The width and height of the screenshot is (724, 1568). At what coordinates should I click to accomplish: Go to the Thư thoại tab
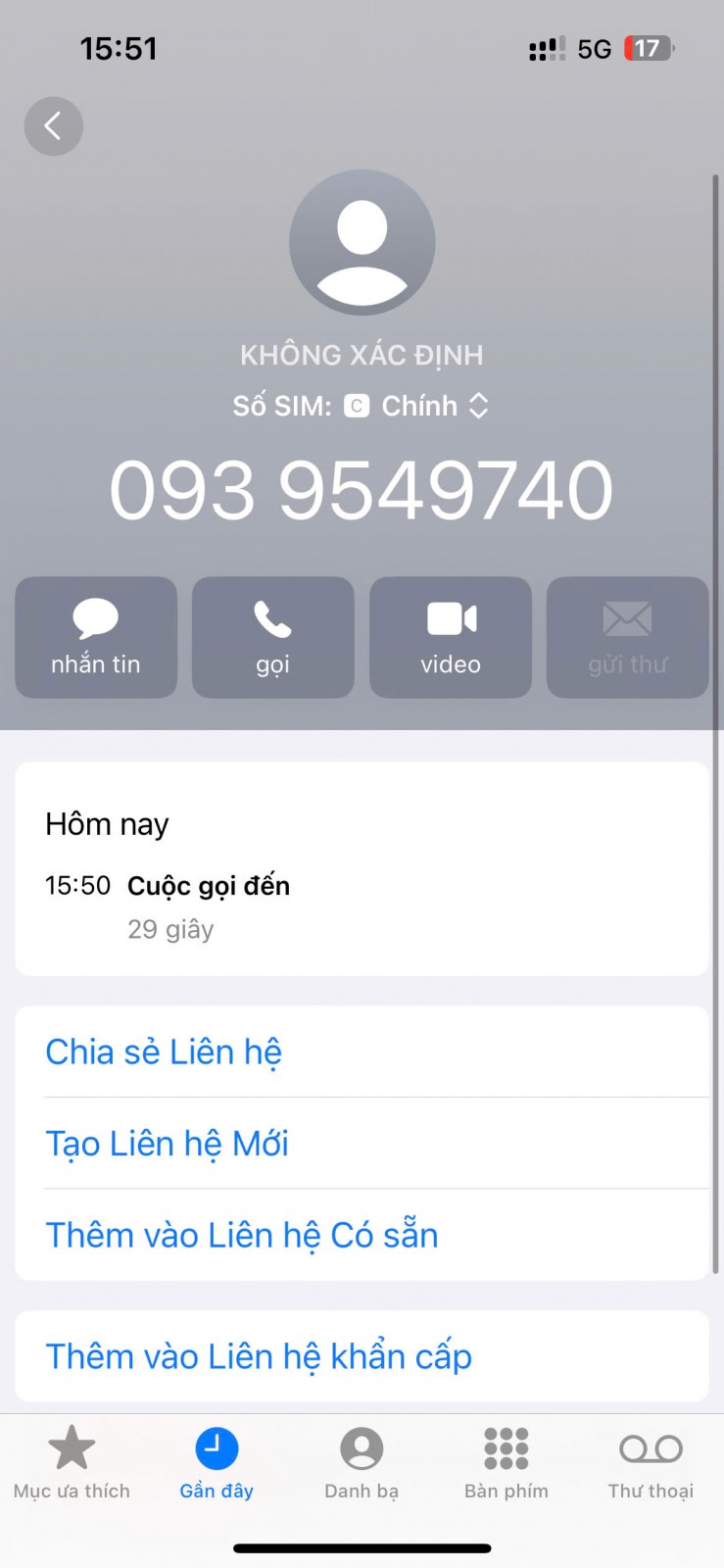651,1462
